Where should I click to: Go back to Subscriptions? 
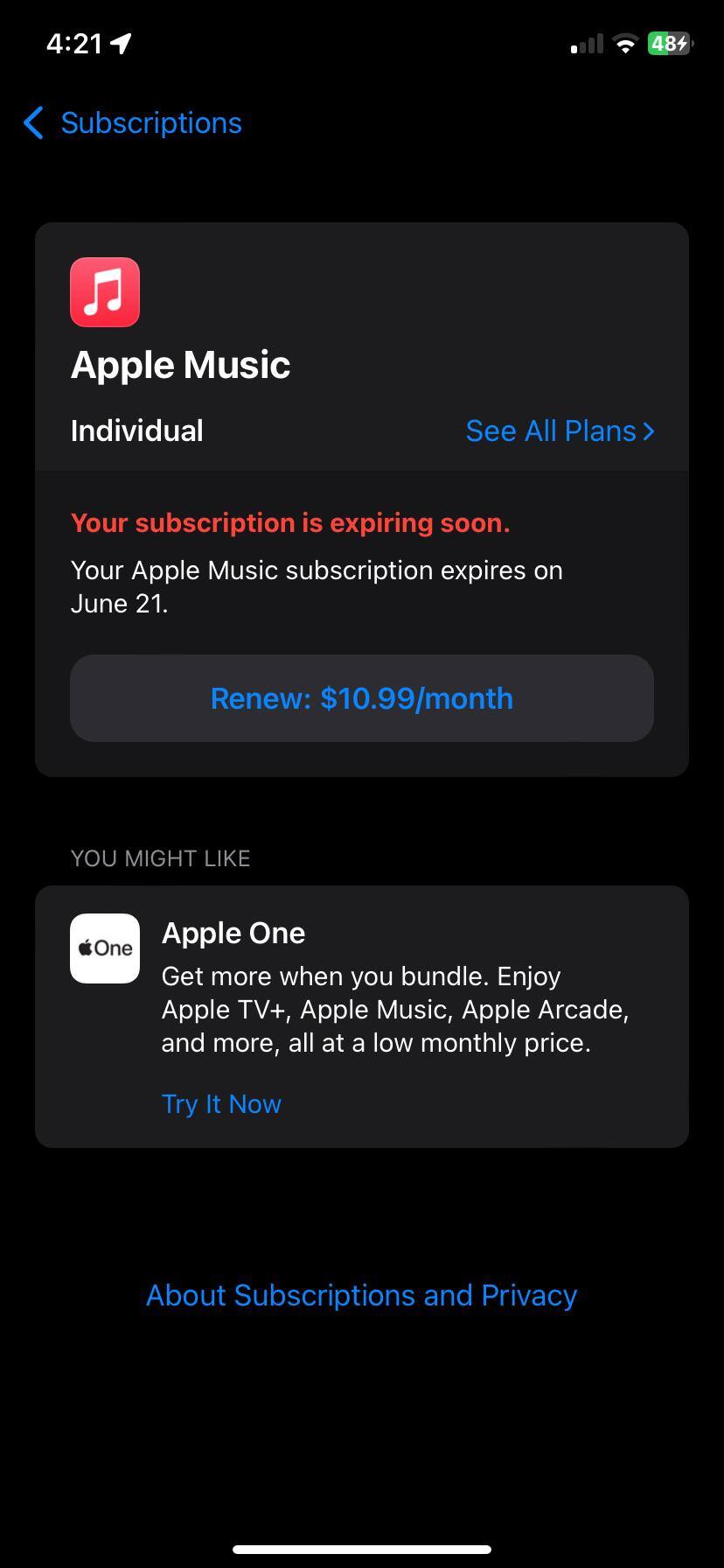(134, 123)
